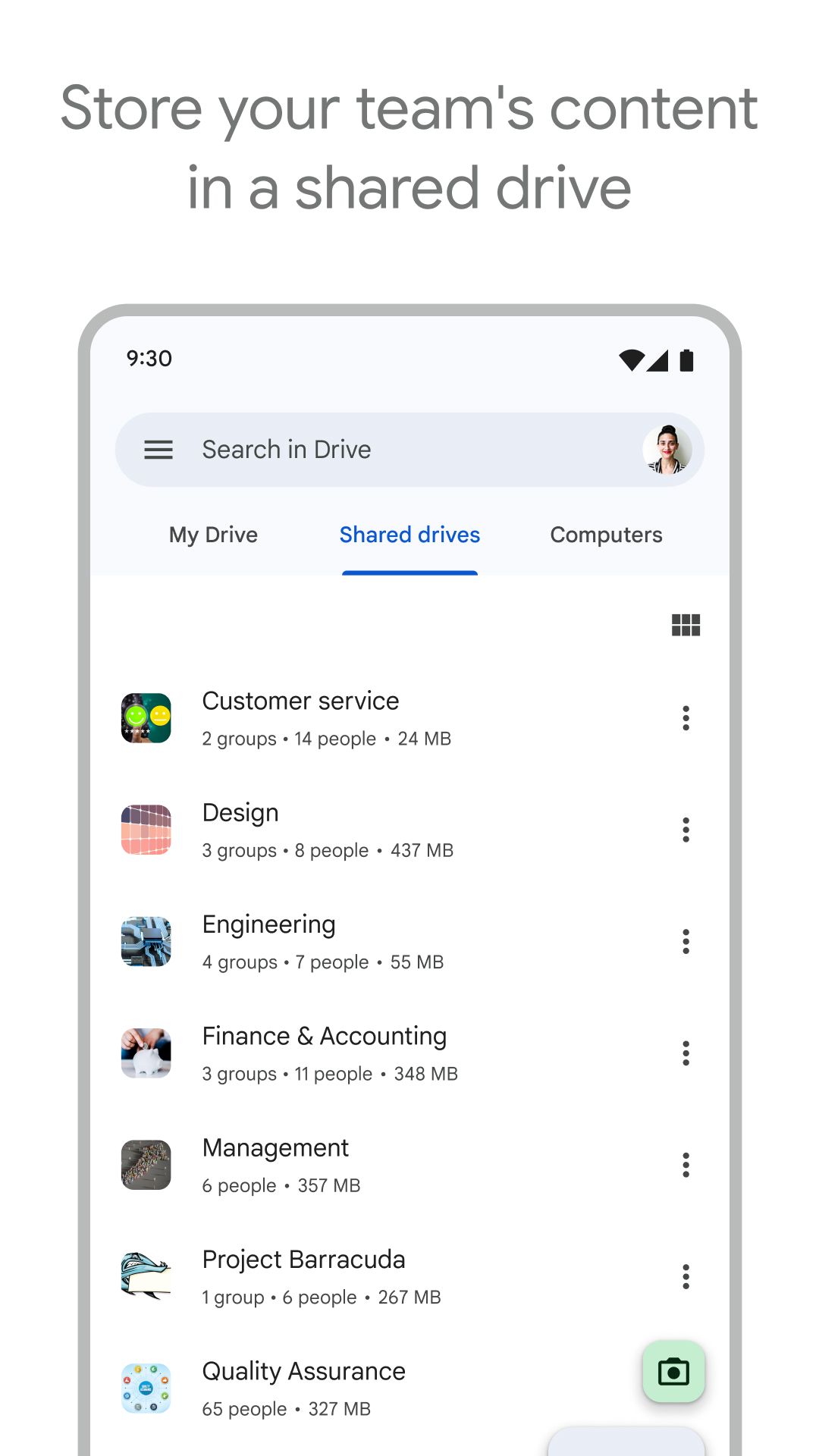This screenshot has height=1456, width=819.
Task: Open overflow menu for Project Barracuda
Action: 686,1276
